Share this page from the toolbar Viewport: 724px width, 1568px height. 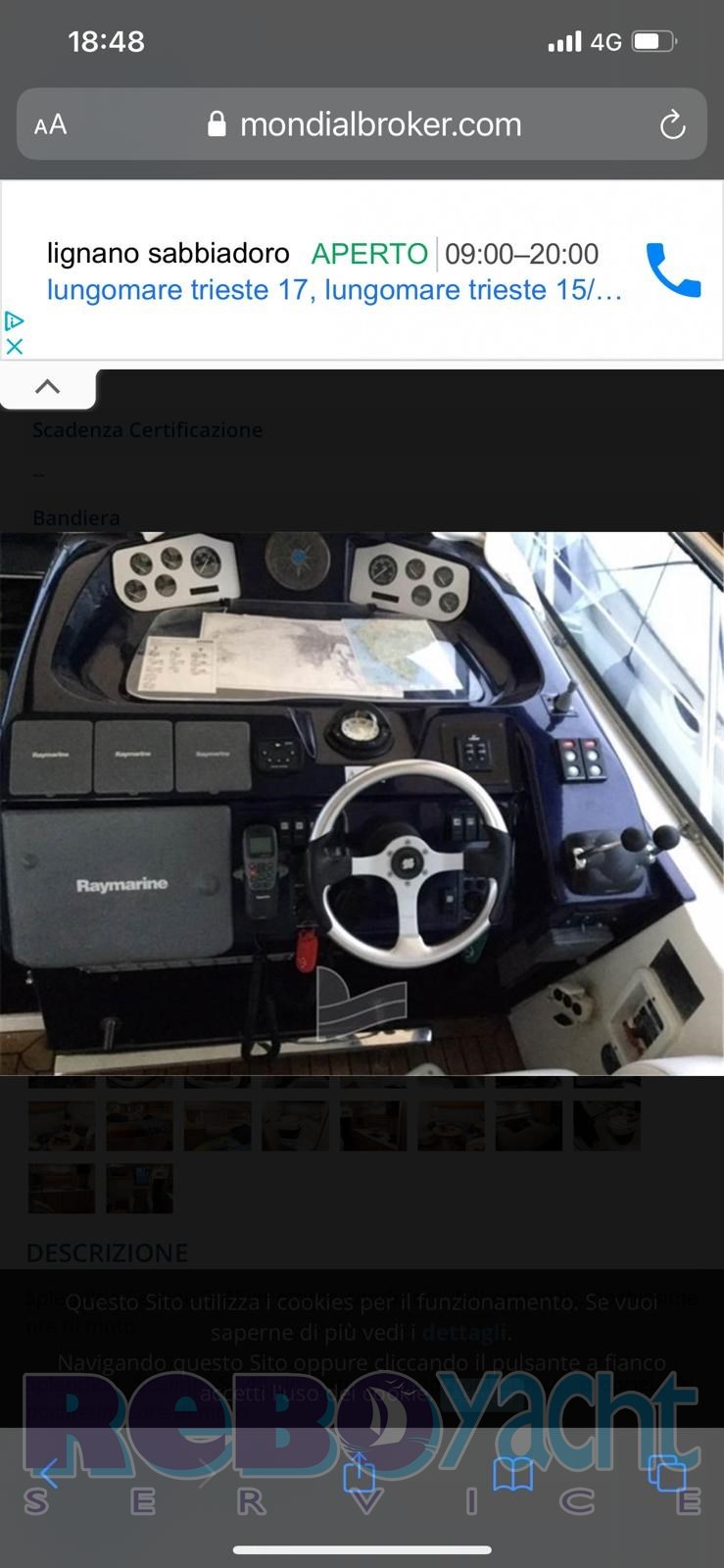(360, 1472)
